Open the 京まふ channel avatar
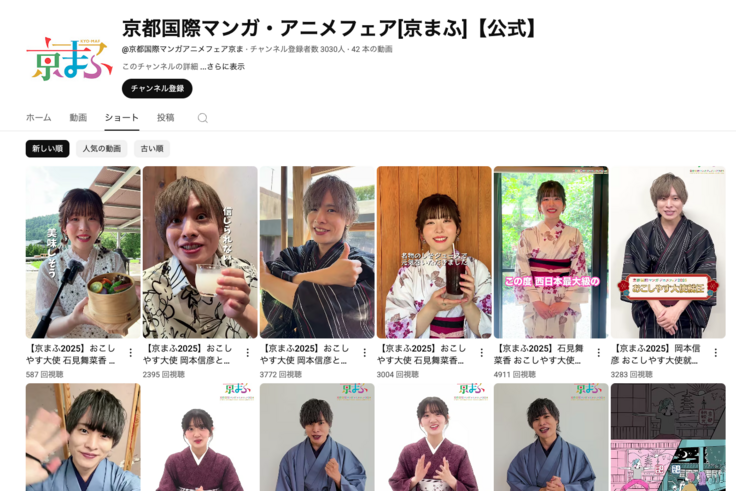This screenshot has width=736, height=491. (x=68, y=58)
